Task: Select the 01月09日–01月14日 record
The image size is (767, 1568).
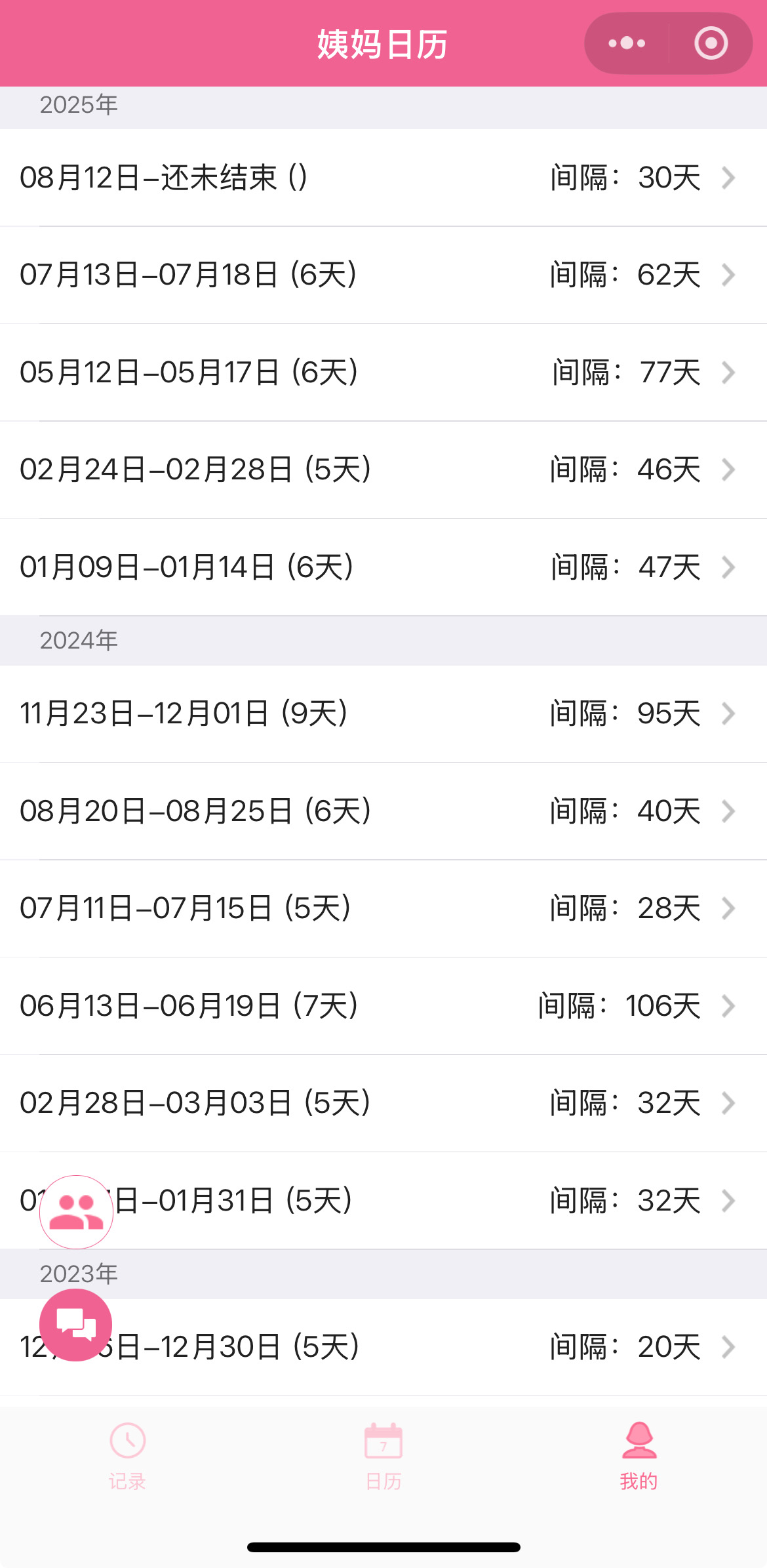Action: click(383, 567)
